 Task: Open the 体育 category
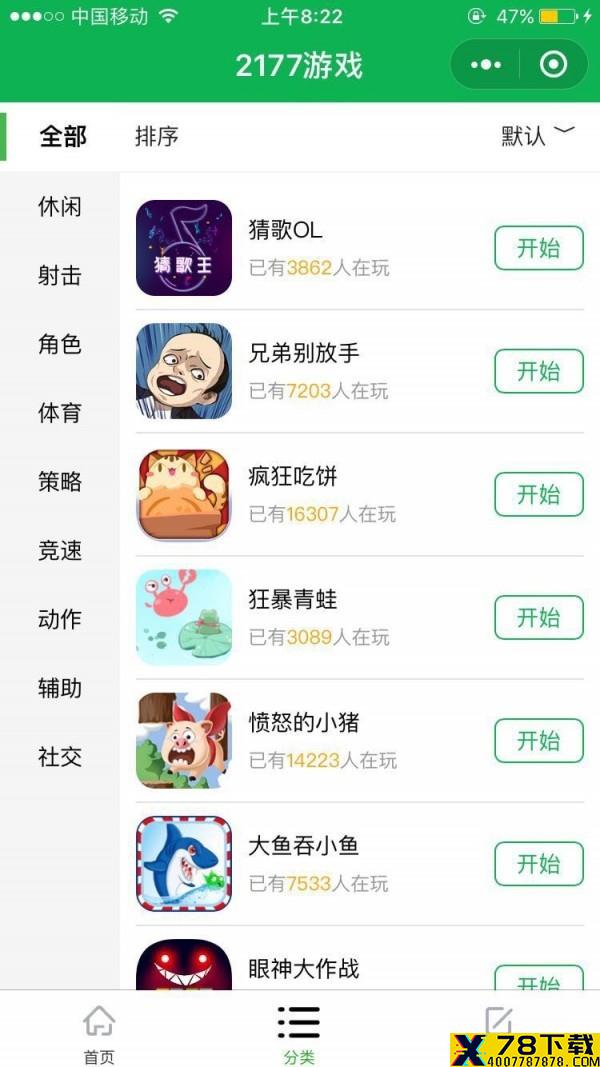pos(60,412)
